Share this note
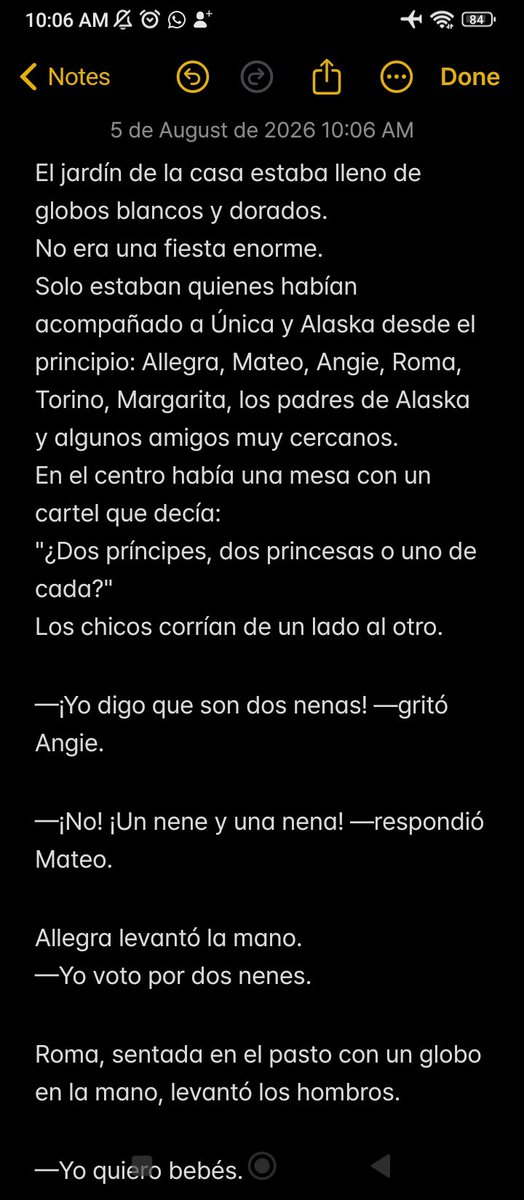Viewport: 524px width, 1200px height. 328,77
